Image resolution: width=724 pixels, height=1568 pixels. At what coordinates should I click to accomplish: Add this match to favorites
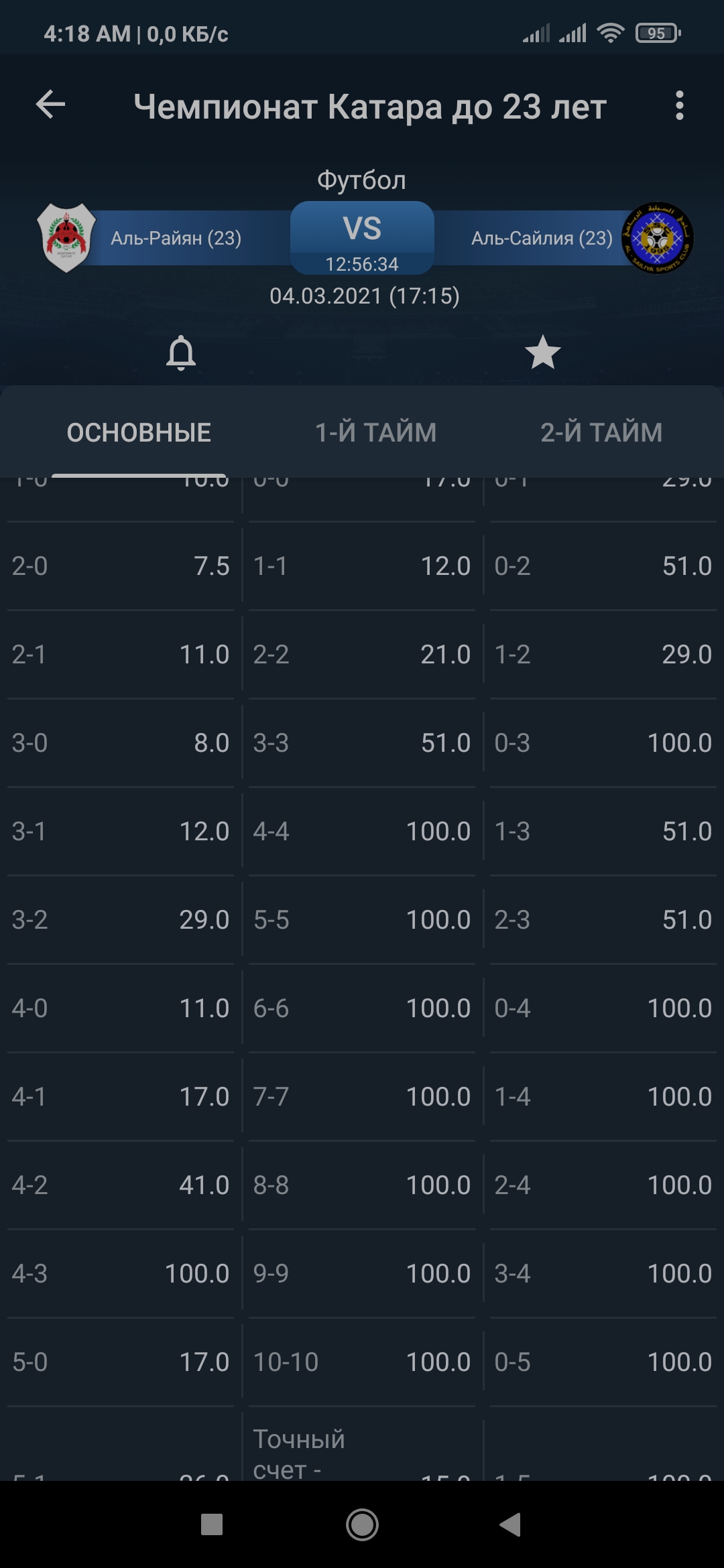(x=542, y=352)
